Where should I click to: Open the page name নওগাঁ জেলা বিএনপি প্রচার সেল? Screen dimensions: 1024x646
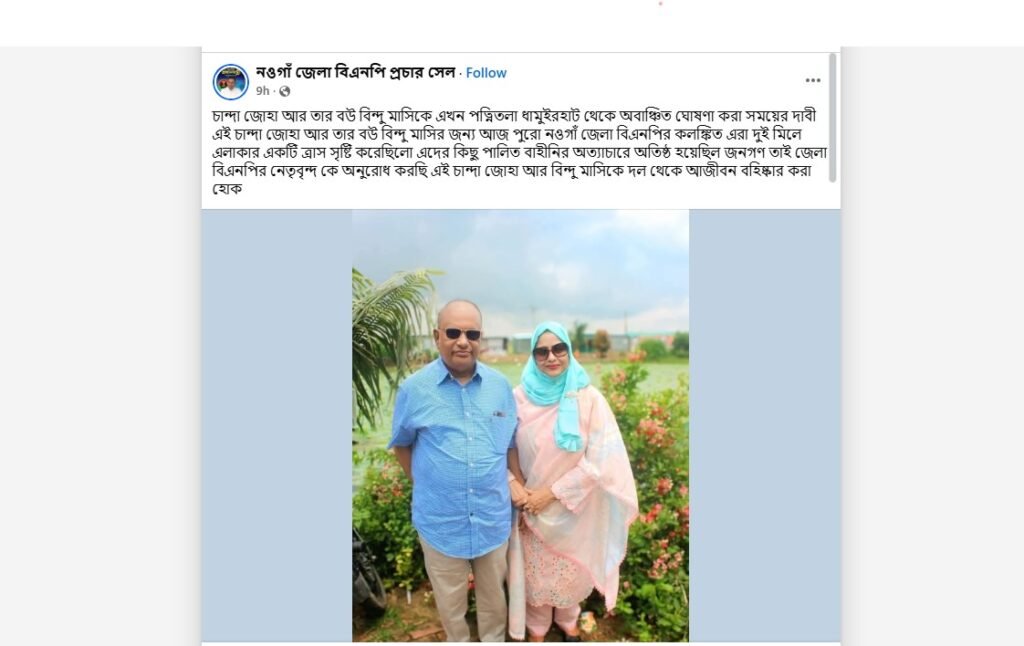355,72
